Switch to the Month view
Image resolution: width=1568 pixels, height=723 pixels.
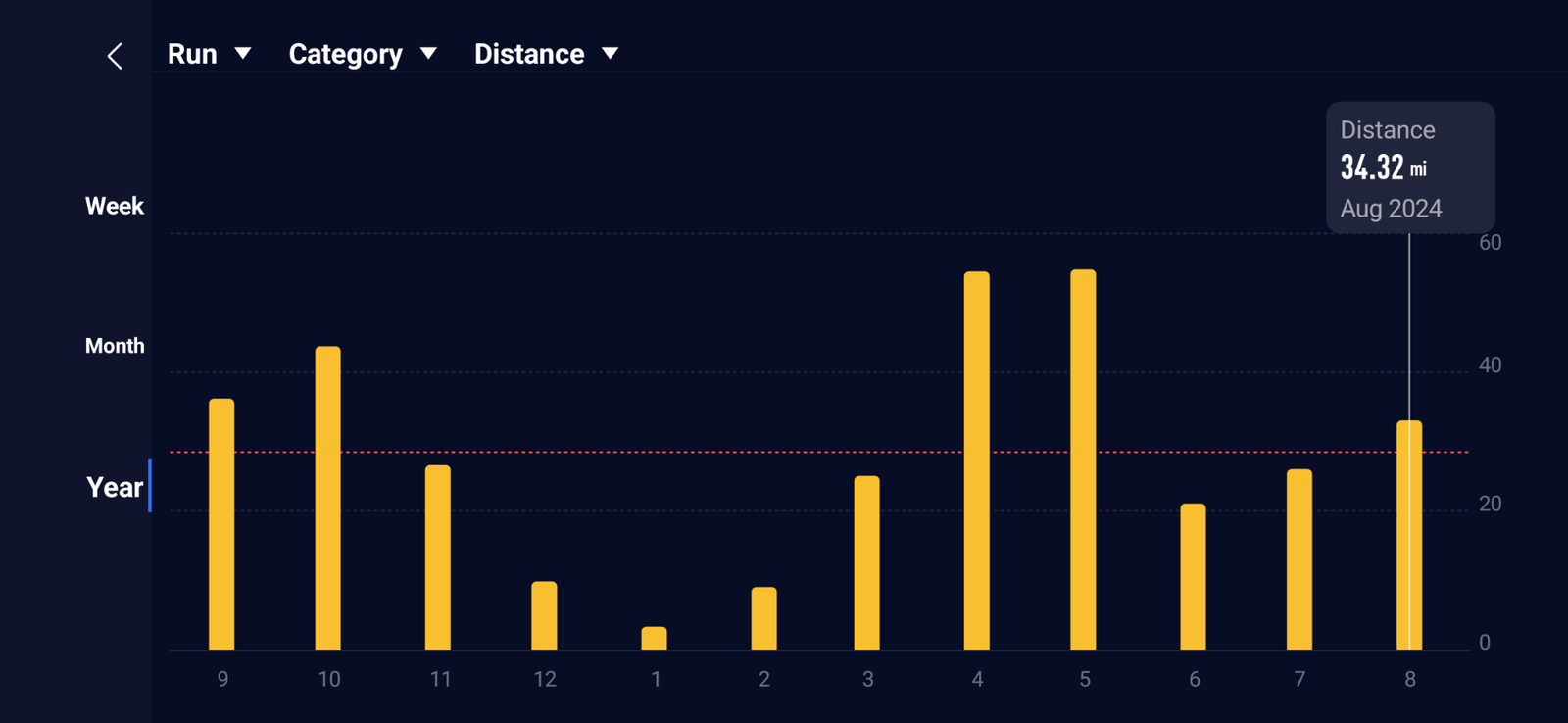pos(114,346)
